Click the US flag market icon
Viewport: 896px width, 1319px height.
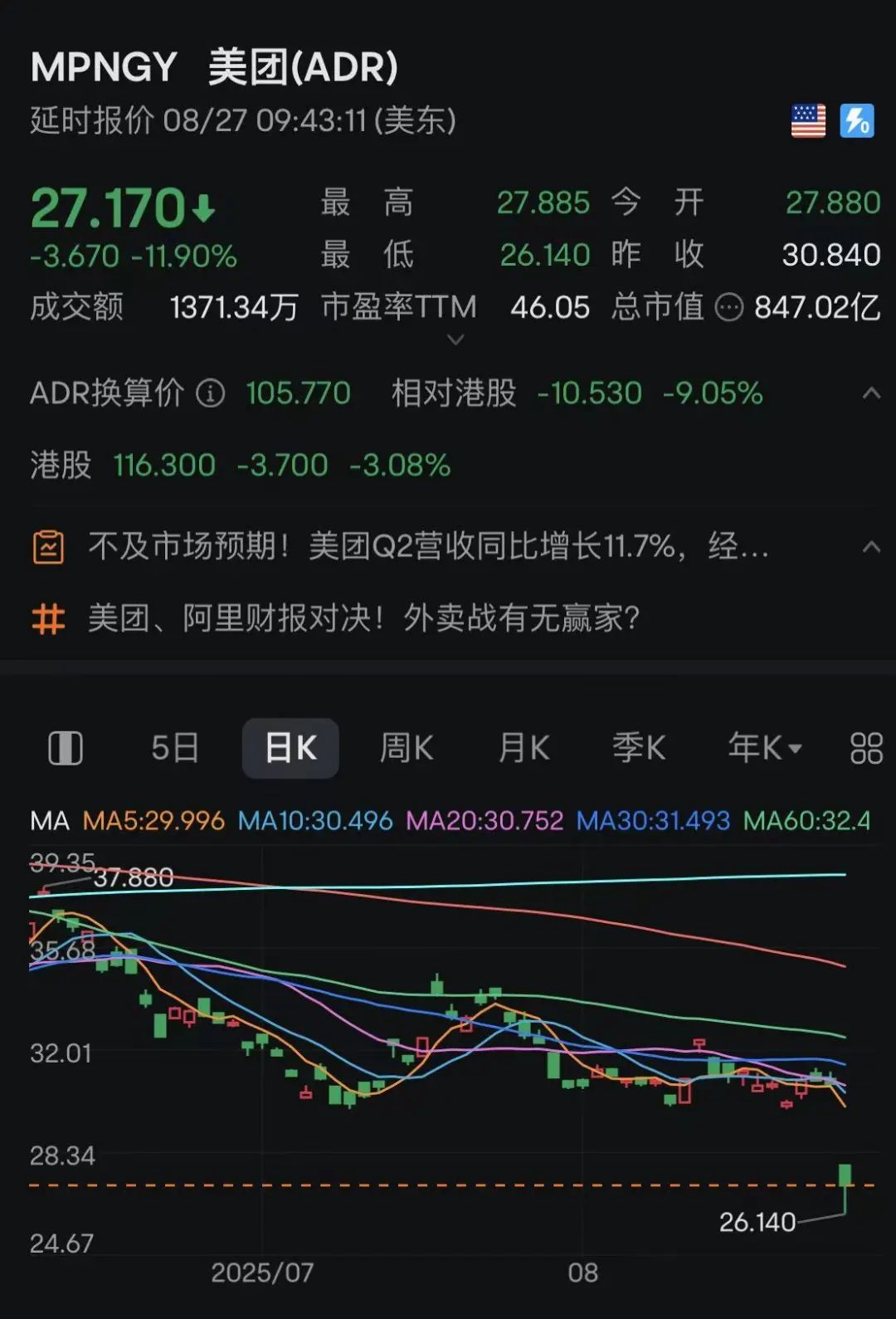[x=808, y=121]
